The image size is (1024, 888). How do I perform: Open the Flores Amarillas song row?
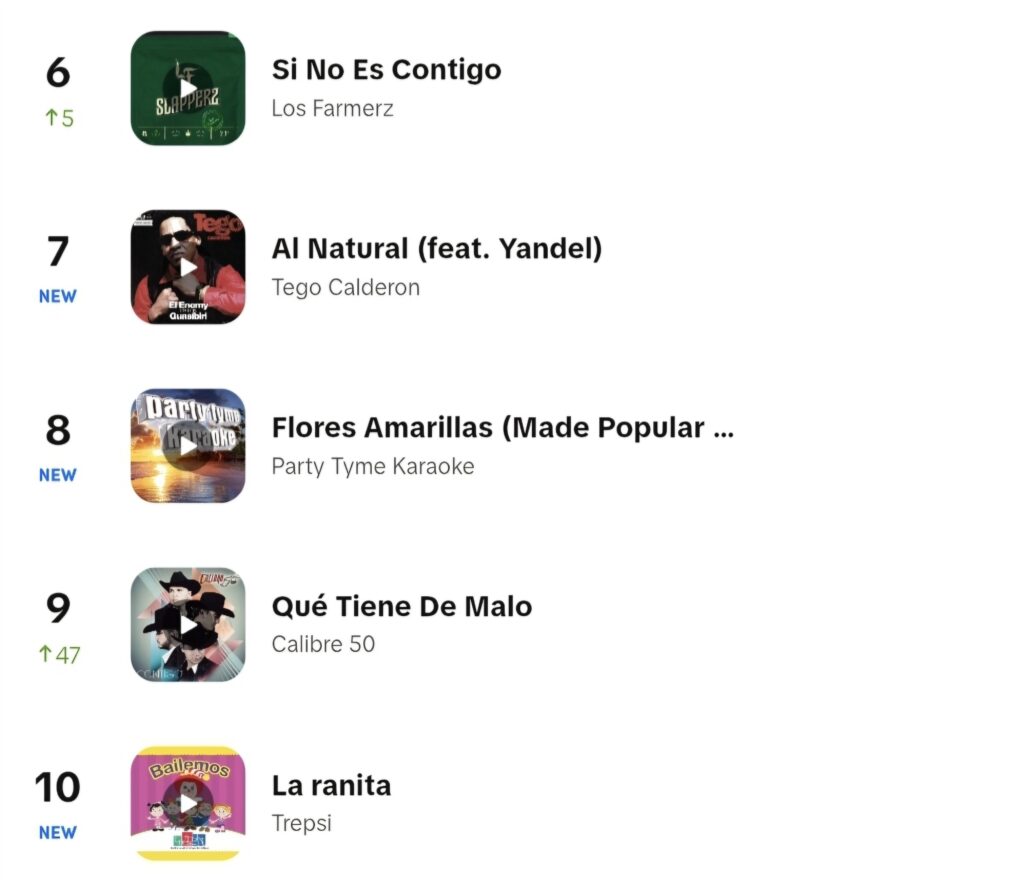[502, 428]
